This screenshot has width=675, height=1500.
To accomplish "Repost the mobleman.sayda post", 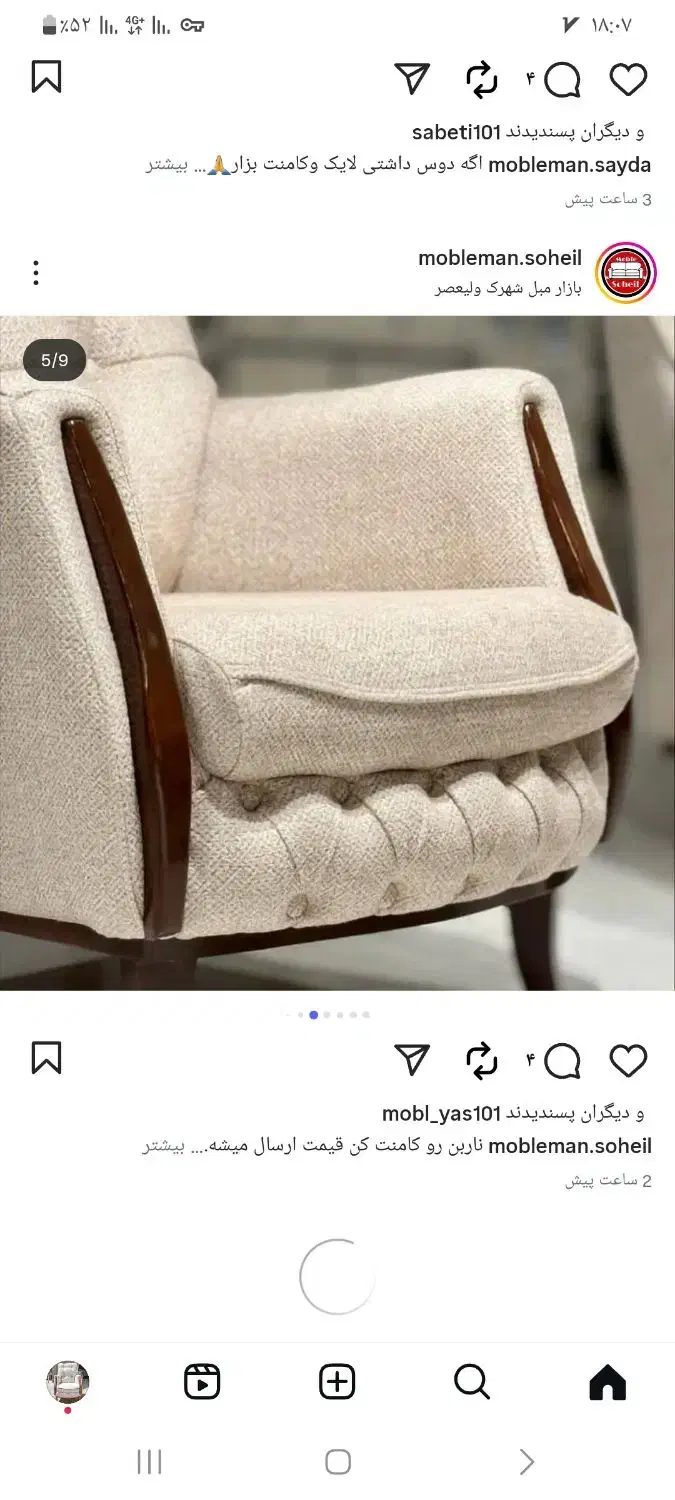I will pos(482,80).
